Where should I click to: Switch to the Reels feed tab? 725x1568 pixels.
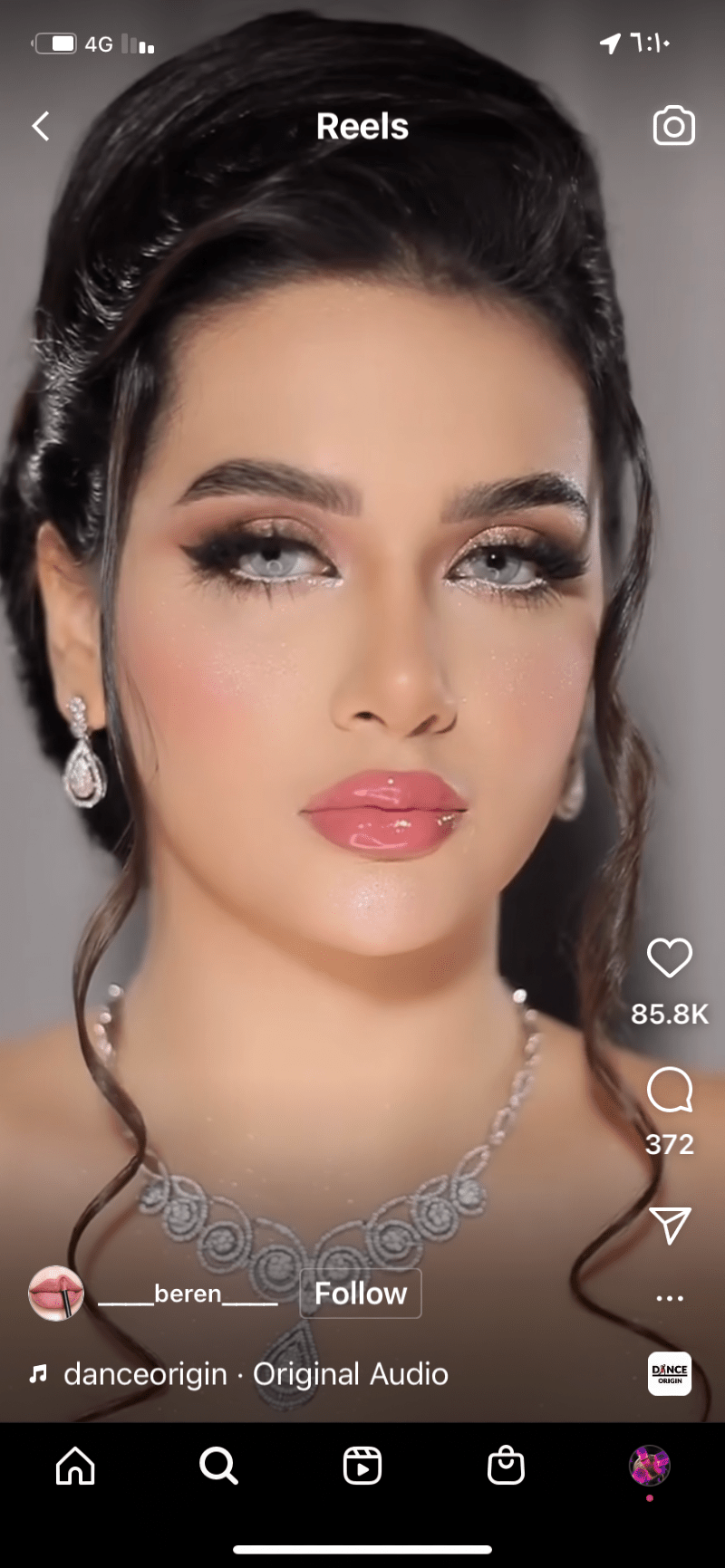[362, 1464]
